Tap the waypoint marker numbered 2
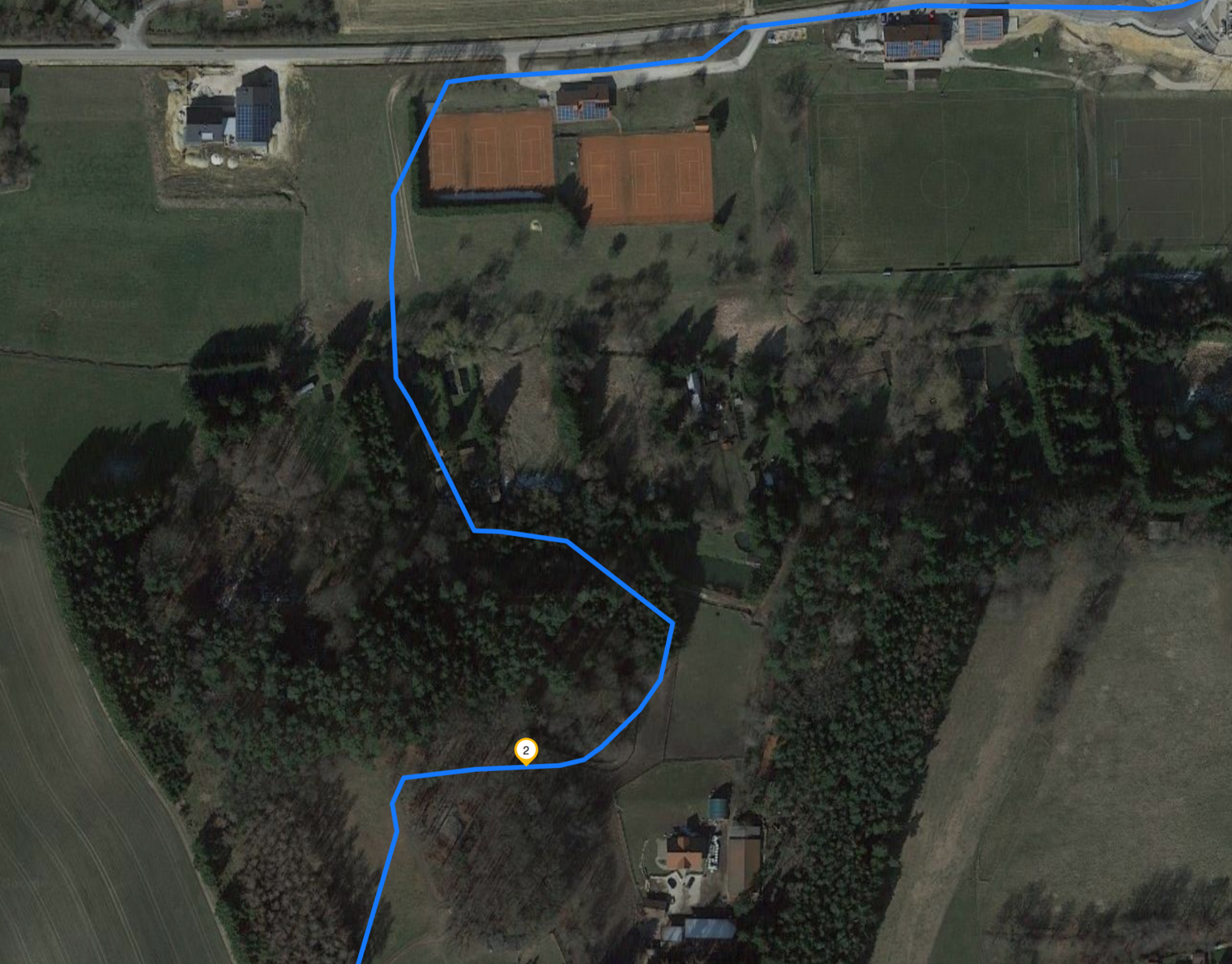The image size is (1232, 964). [525, 750]
